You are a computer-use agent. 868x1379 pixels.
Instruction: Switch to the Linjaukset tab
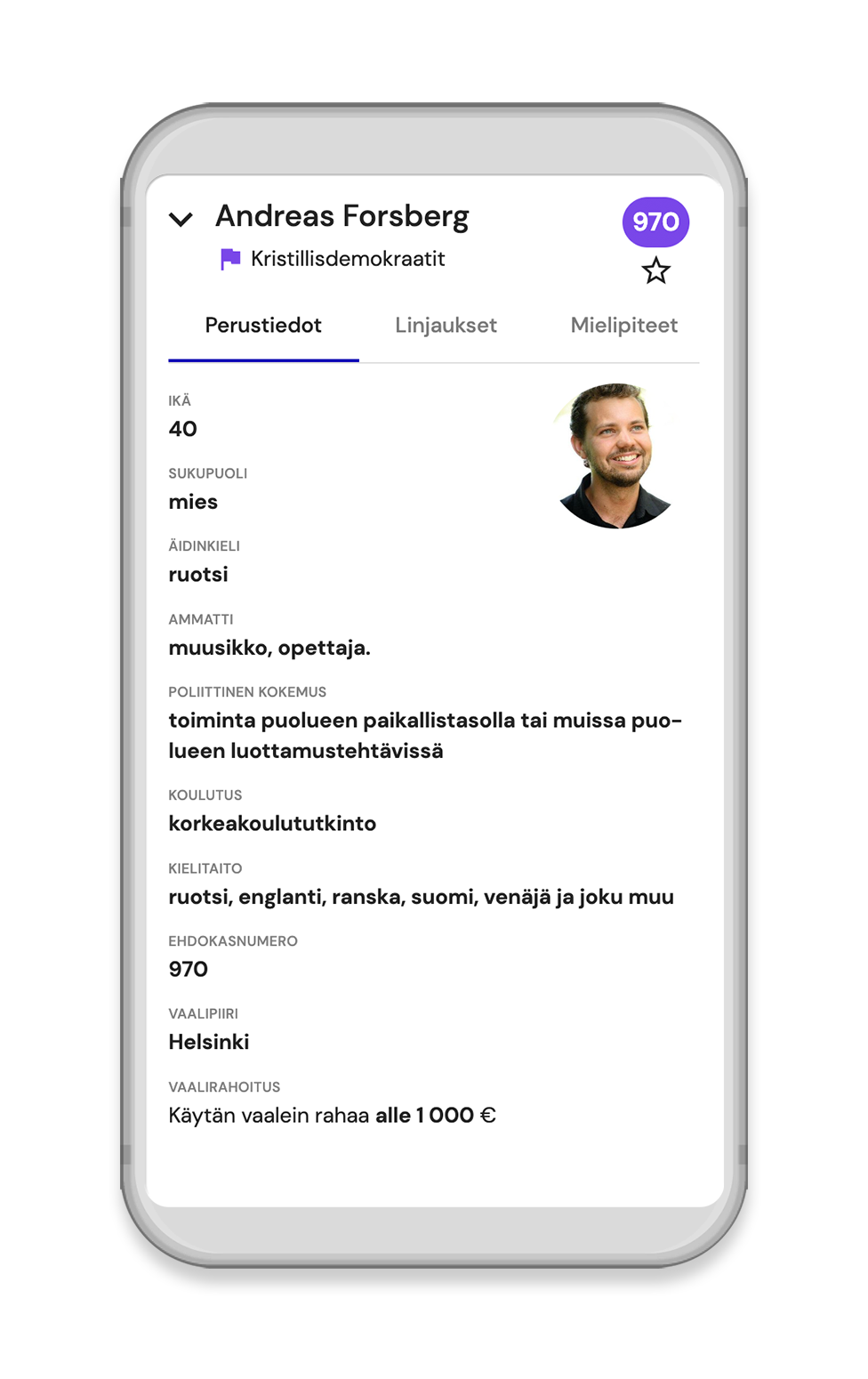pos(446,326)
